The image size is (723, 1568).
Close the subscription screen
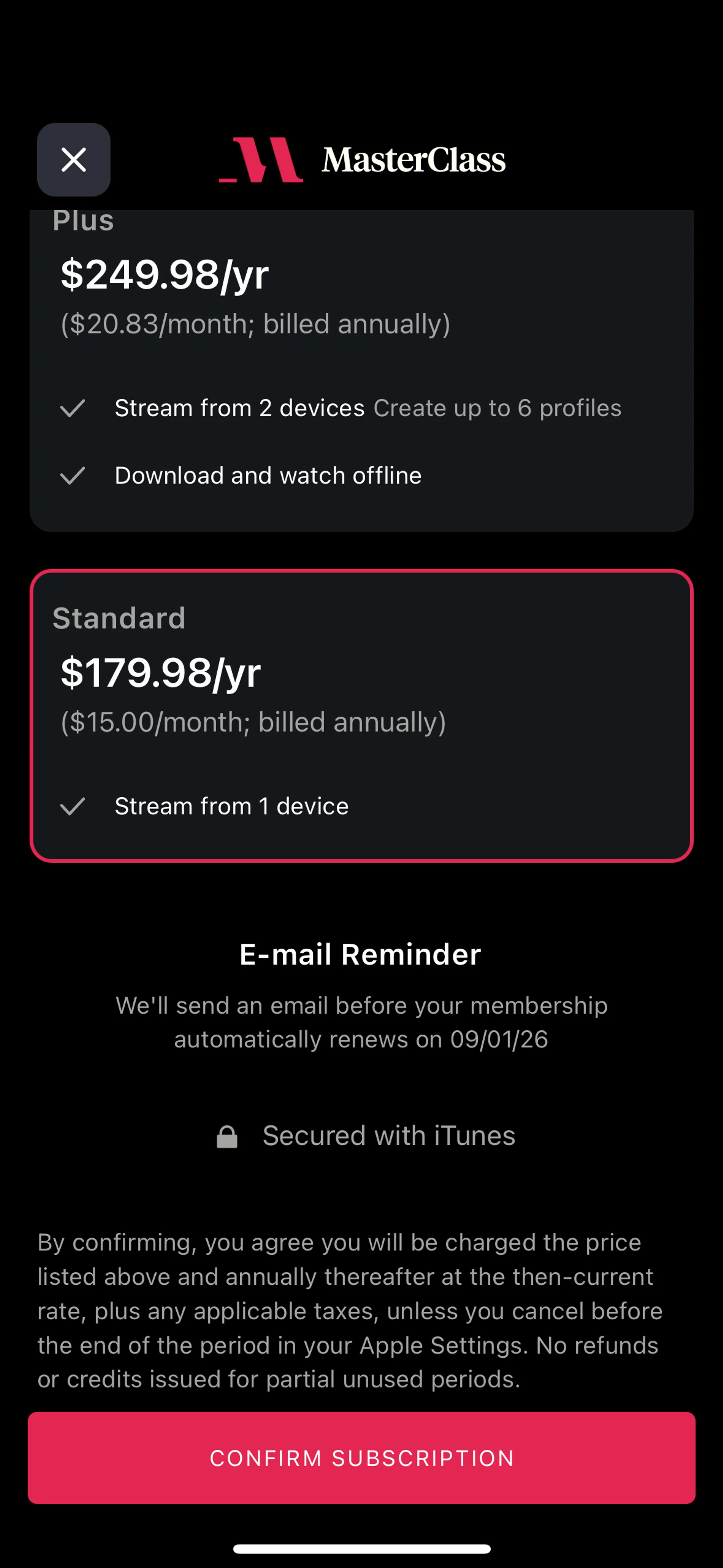[x=74, y=160]
